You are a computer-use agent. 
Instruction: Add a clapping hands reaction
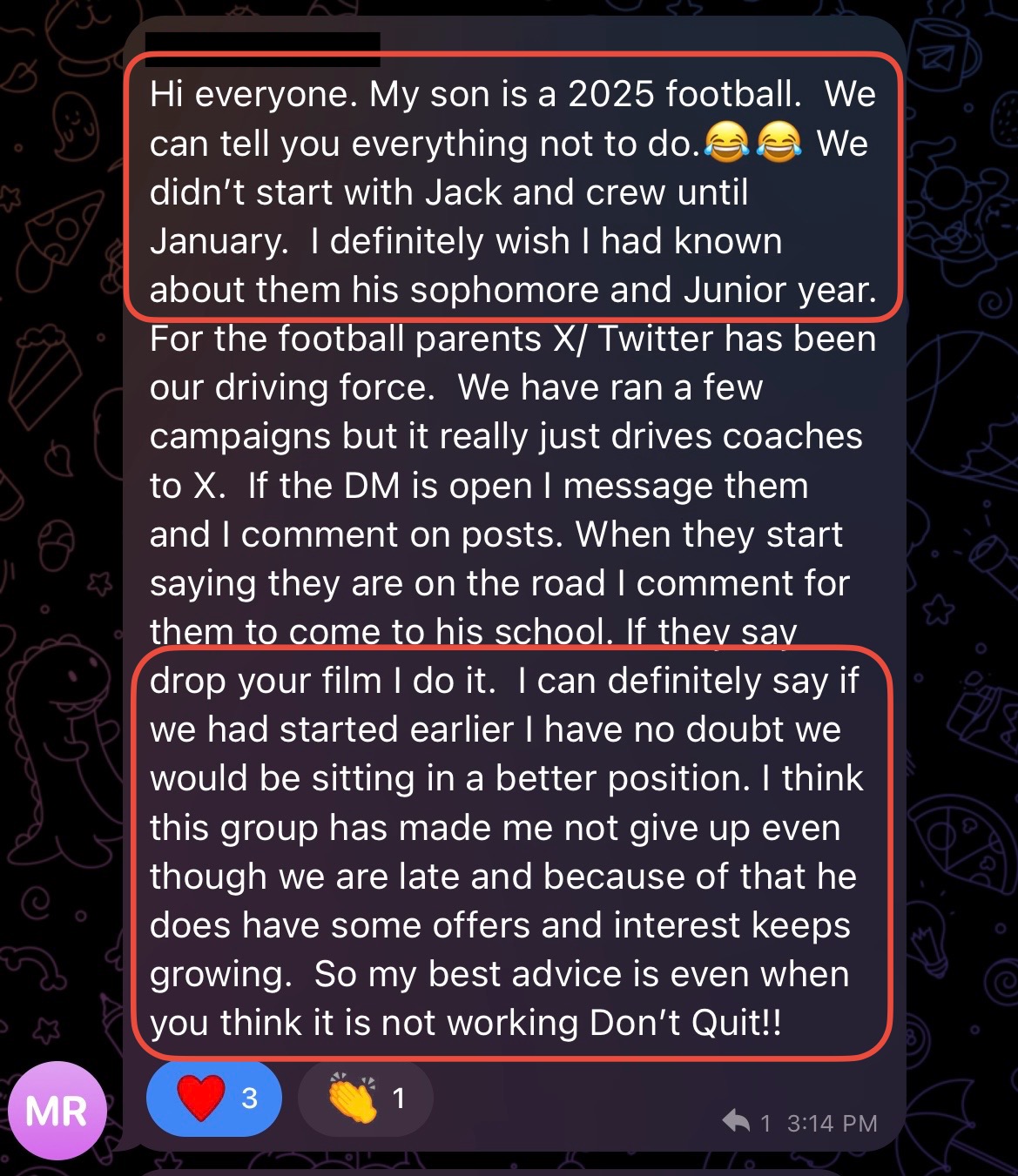[365, 1098]
